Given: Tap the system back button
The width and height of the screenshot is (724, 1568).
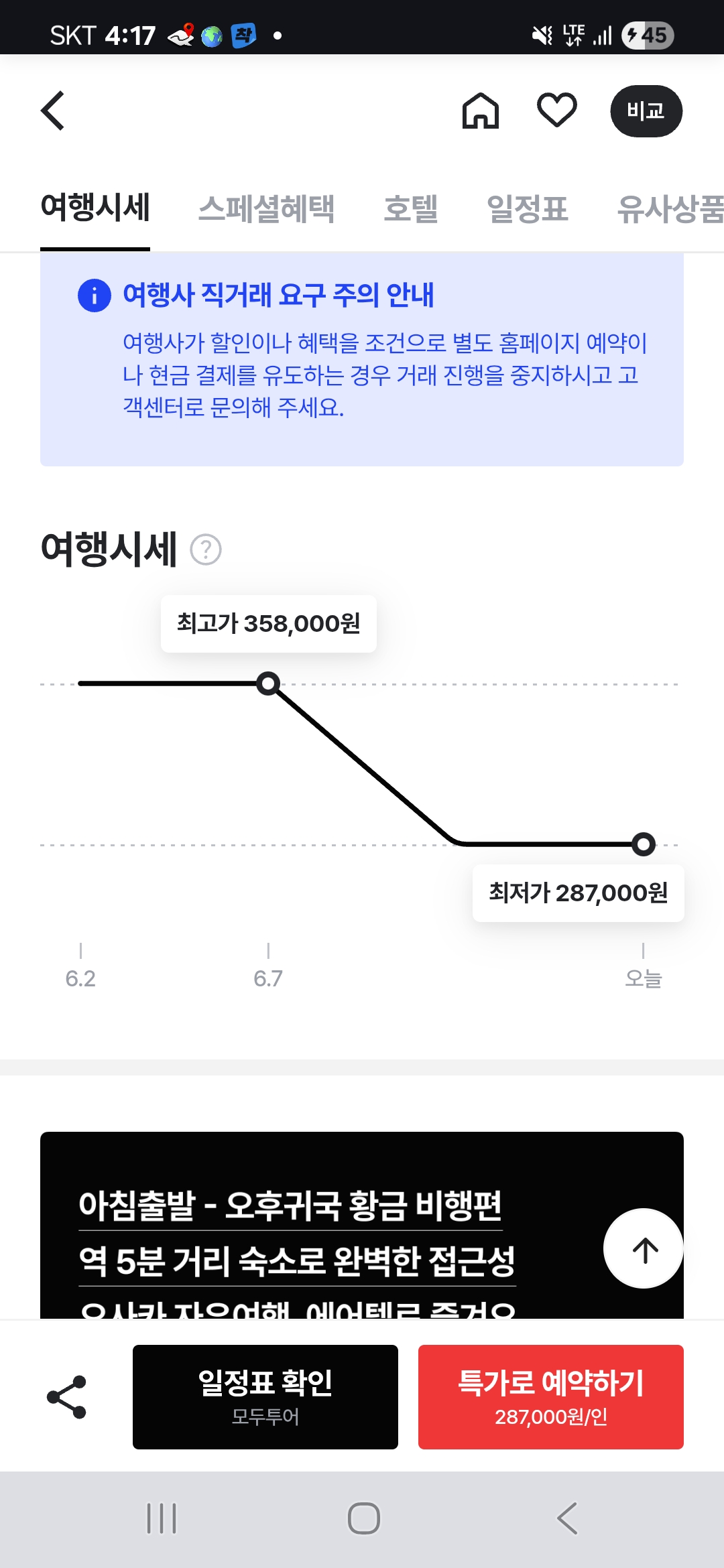Looking at the screenshot, I should [x=567, y=1518].
